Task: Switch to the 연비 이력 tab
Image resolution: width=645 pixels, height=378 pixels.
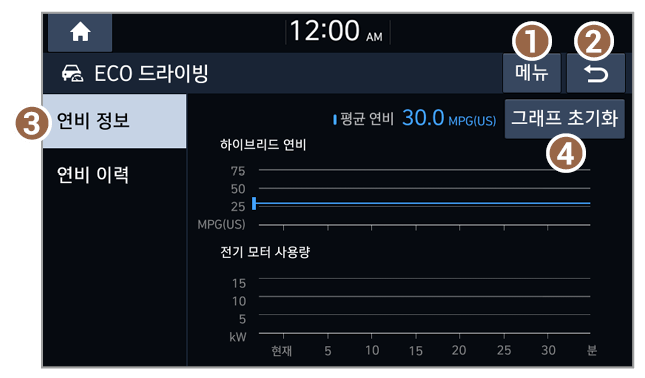Action: tap(114, 175)
